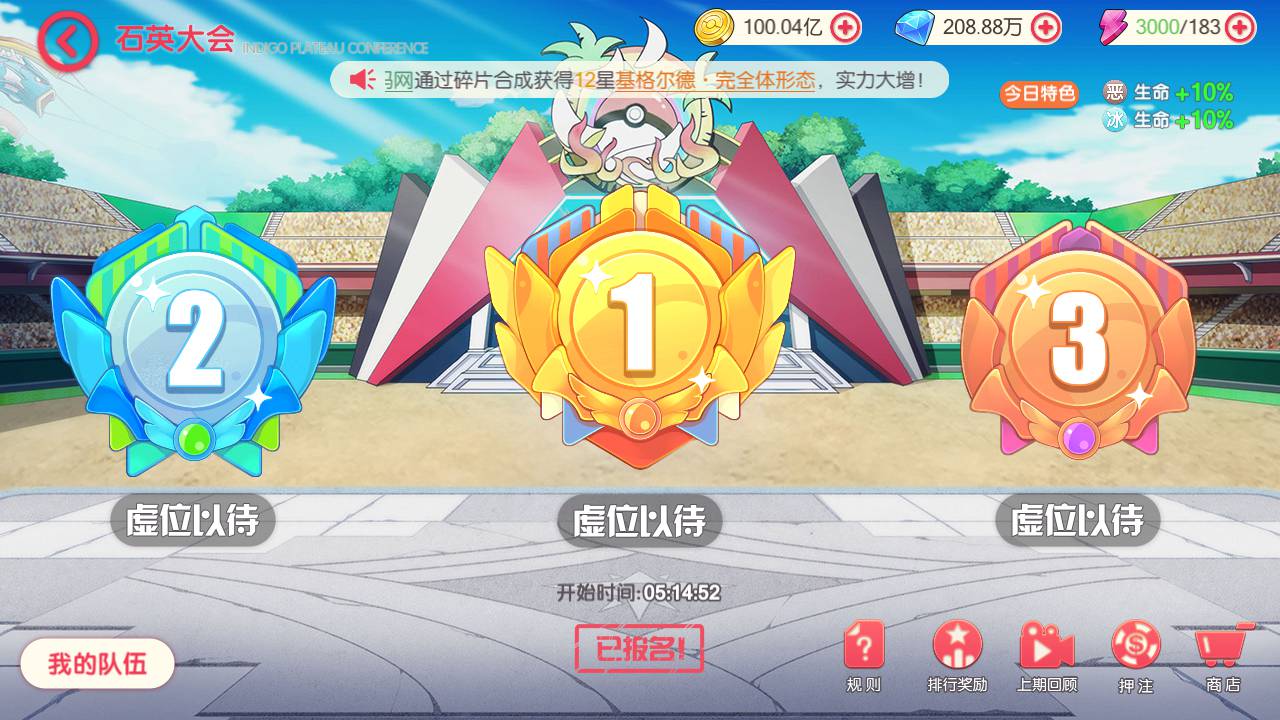Add more gold coins

(845, 27)
